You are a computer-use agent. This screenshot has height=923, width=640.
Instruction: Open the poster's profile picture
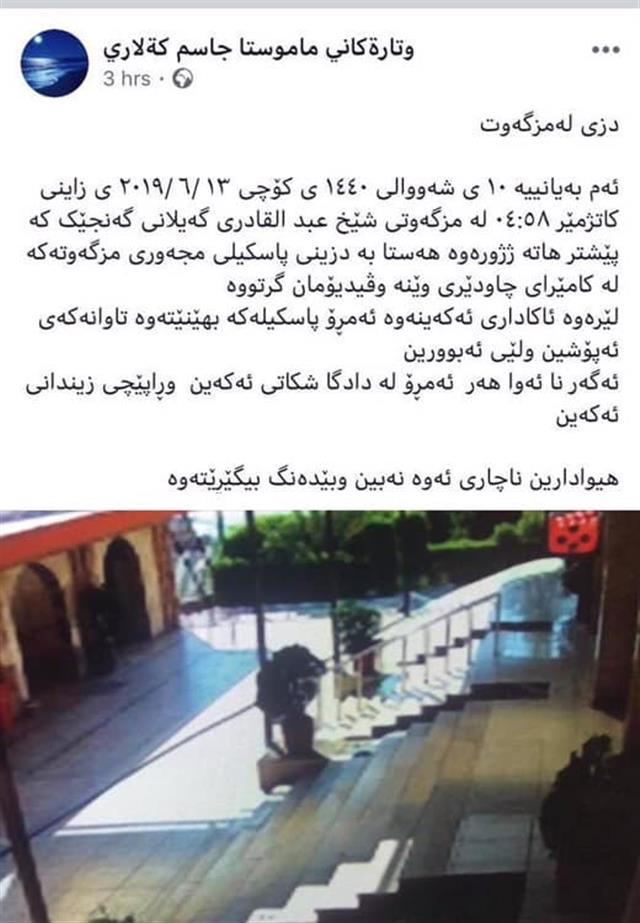click(54, 62)
